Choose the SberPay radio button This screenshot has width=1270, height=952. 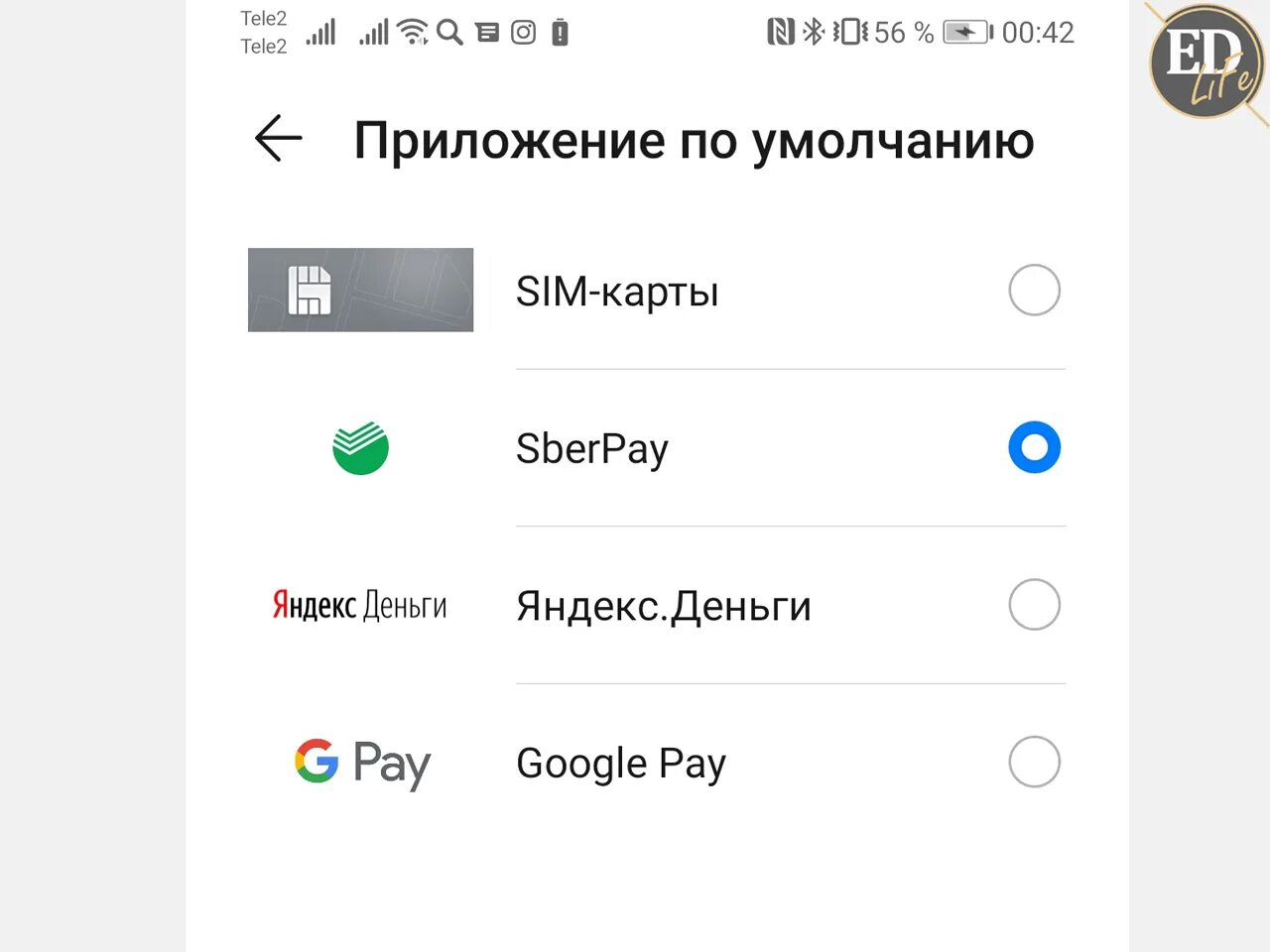coord(1034,447)
